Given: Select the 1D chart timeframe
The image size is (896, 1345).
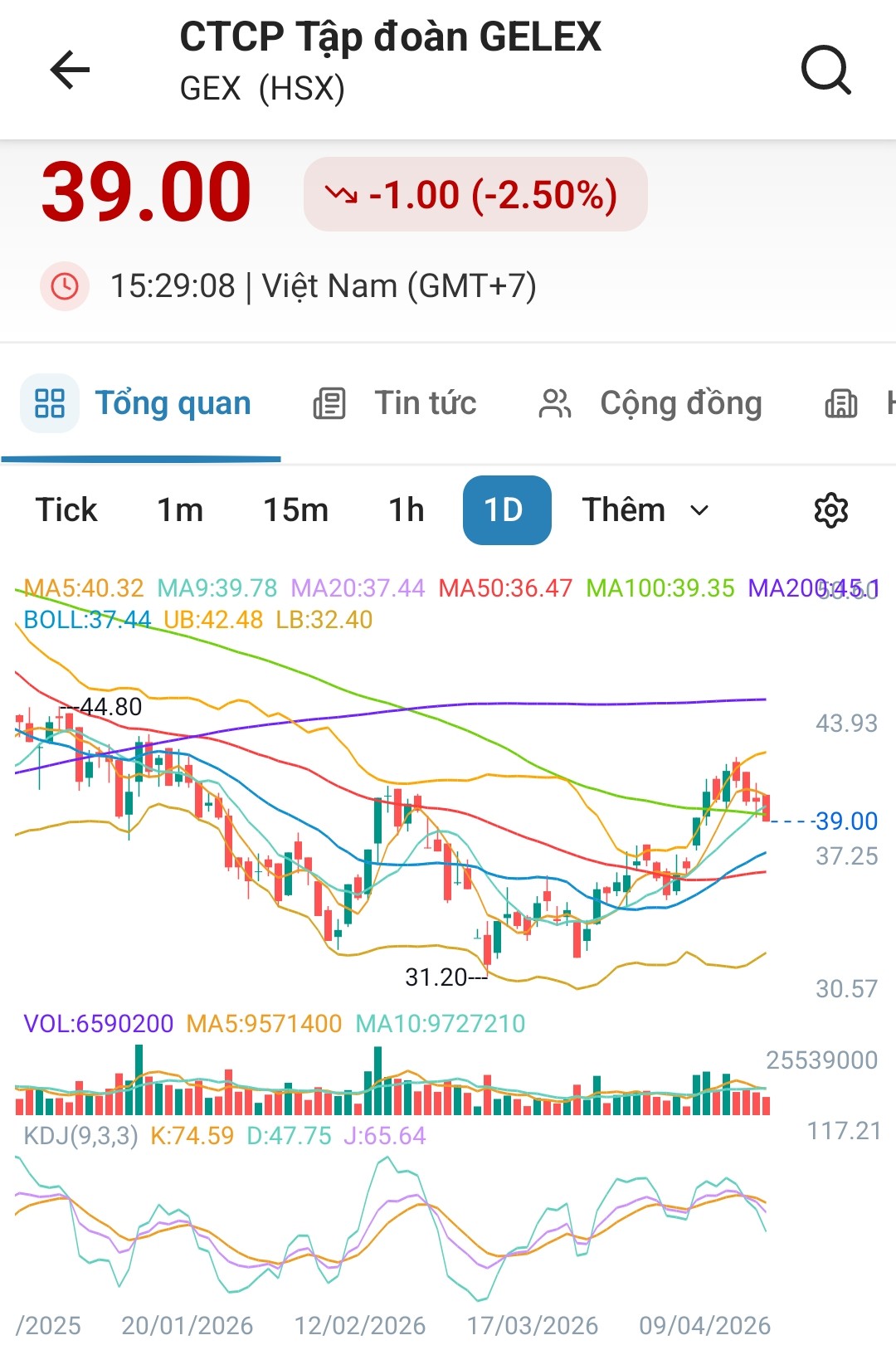Looking at the screenshot, I should click(x=506, y=509).
